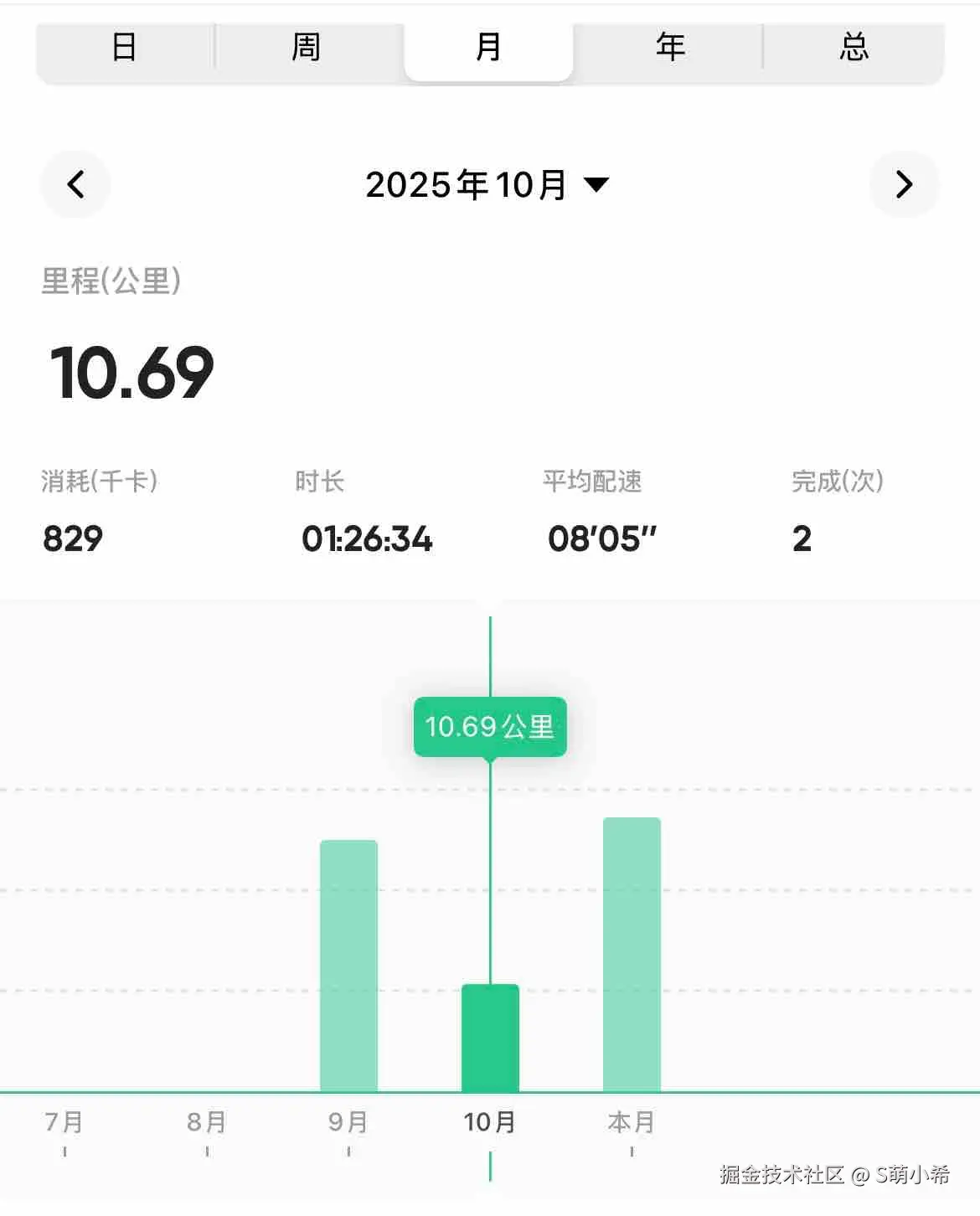Screen dimensions: 980x1216
Task: Expand the 2025年10月 date selector
Action: (465, 184)
